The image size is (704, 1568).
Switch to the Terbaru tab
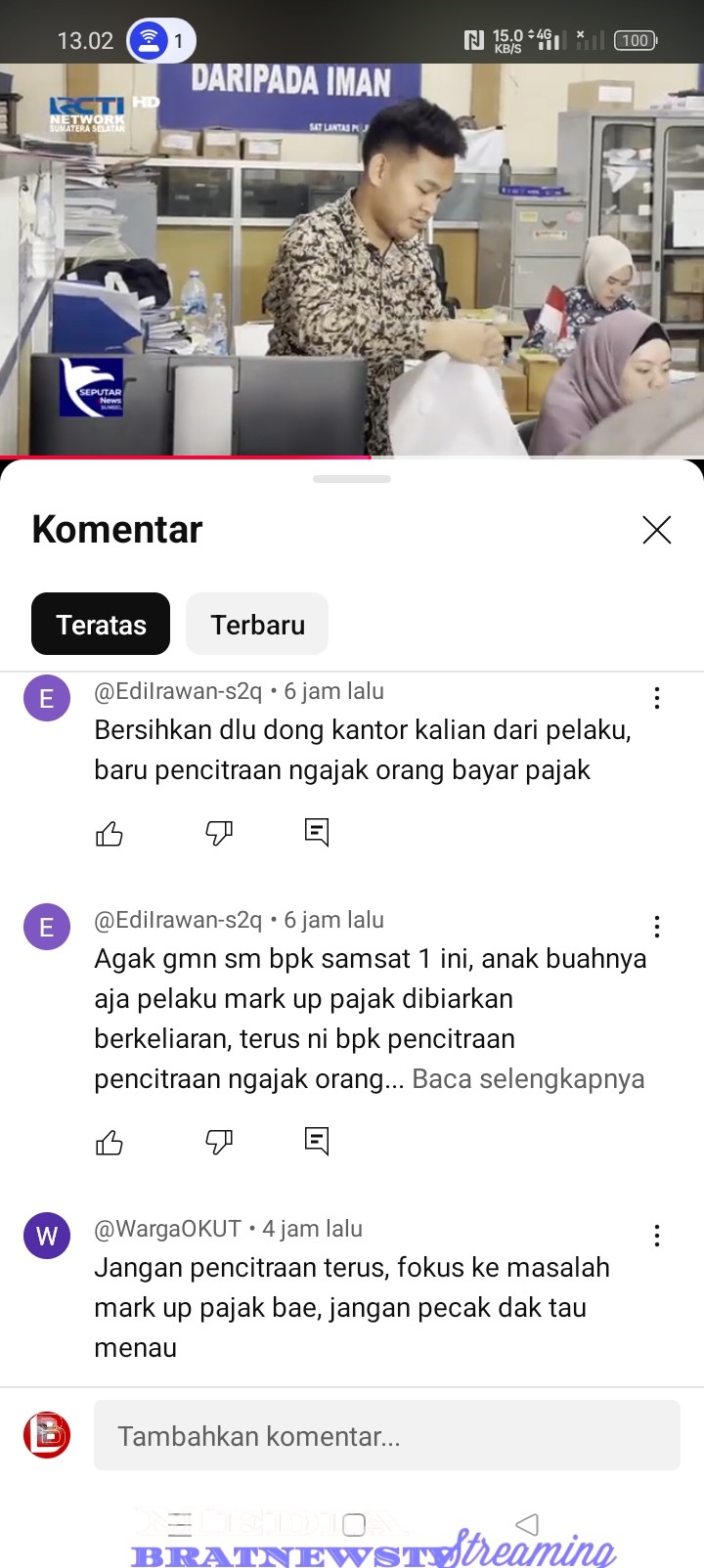(257, 625)
